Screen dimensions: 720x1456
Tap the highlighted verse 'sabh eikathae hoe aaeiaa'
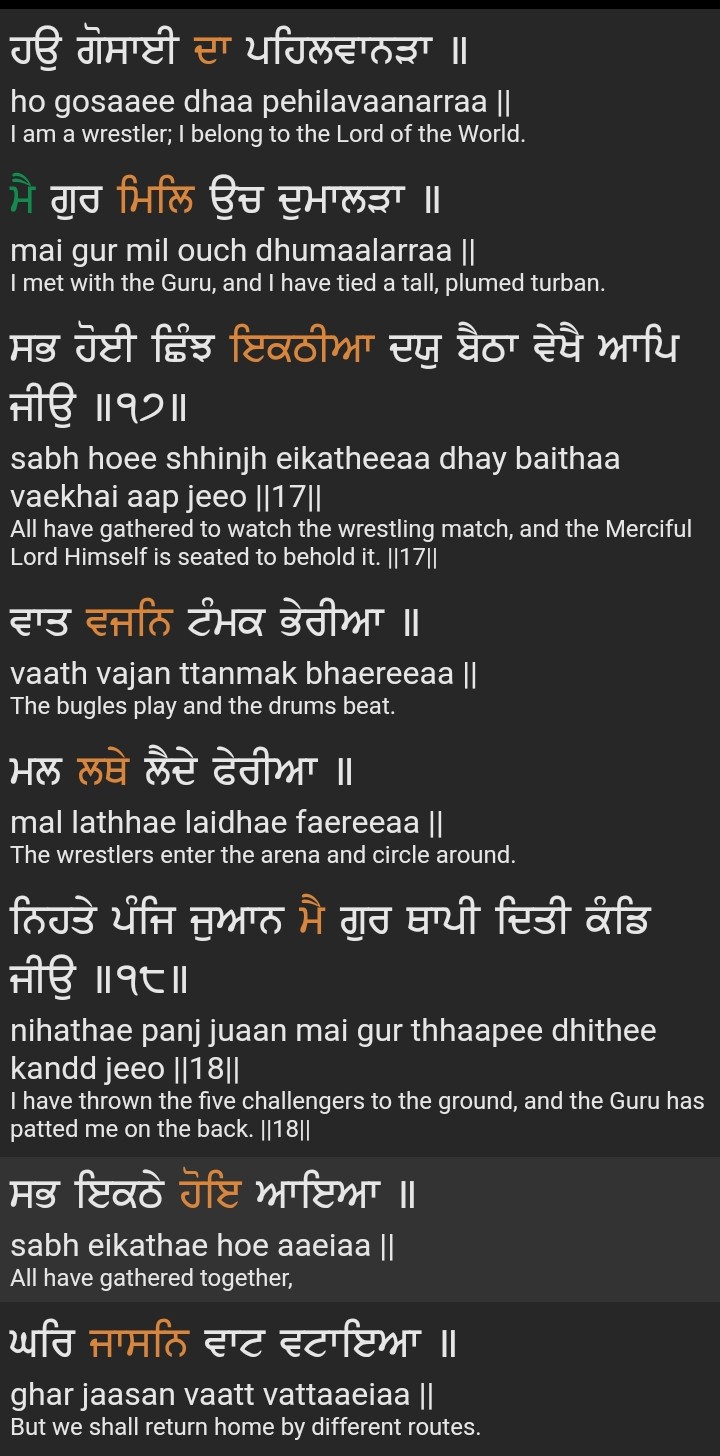pyautogui.click(x=360, y=1228)
